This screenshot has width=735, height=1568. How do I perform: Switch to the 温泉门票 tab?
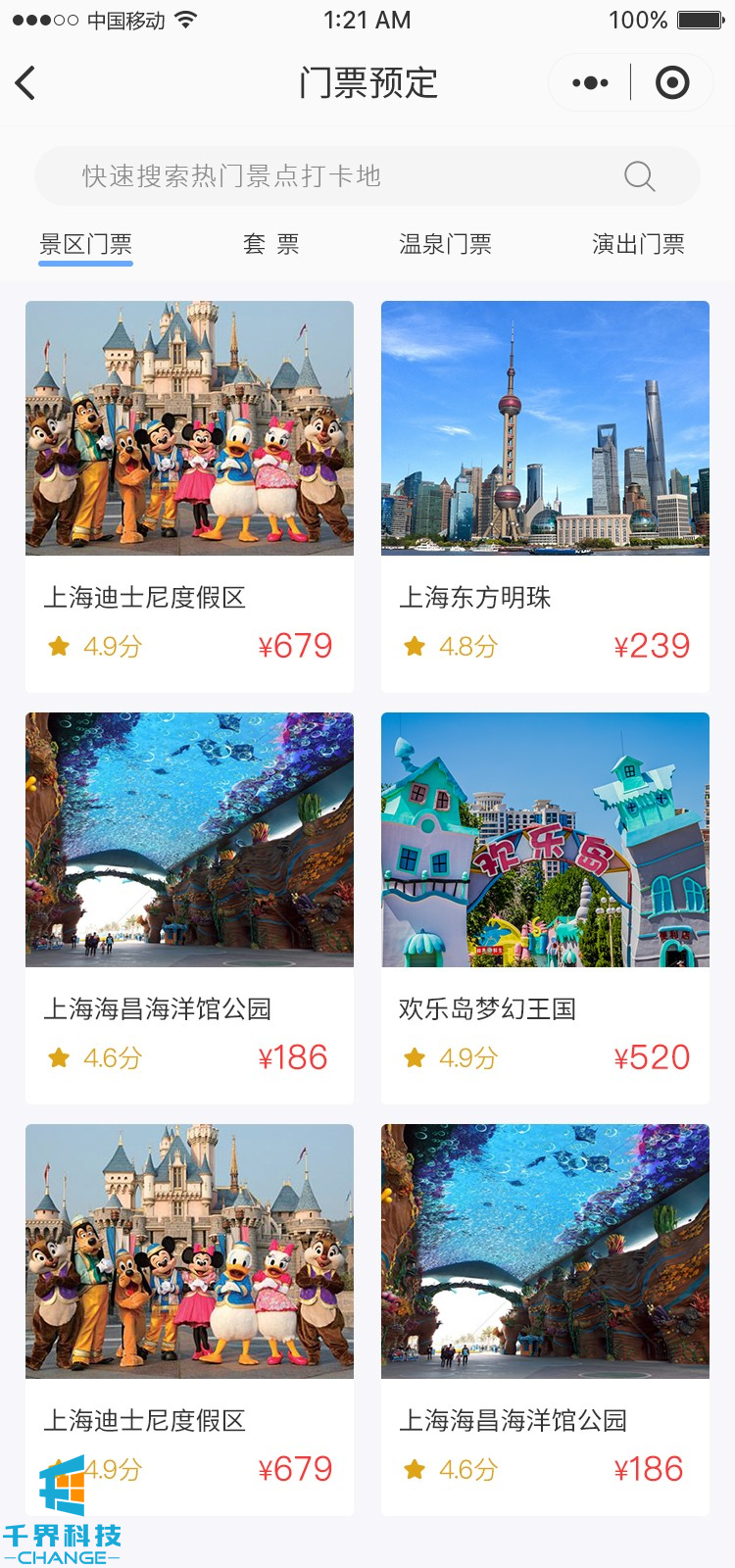[445, 244]
